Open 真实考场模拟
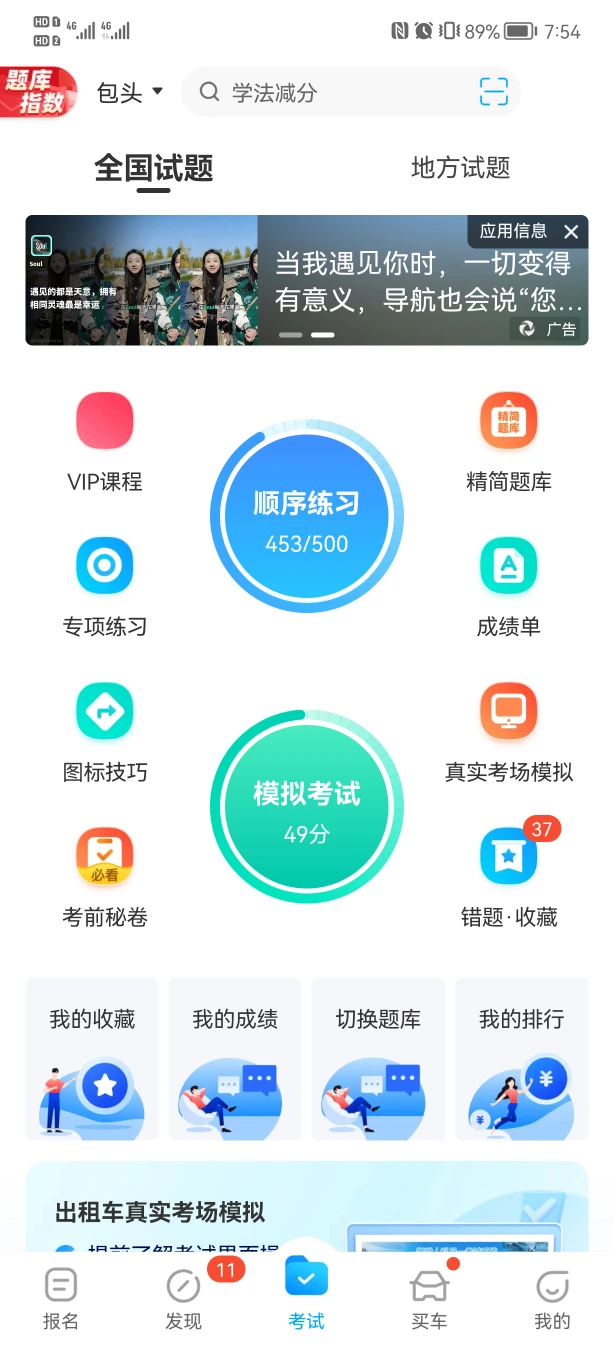This screenshot has width=614, height=1350. pos(508,732)
